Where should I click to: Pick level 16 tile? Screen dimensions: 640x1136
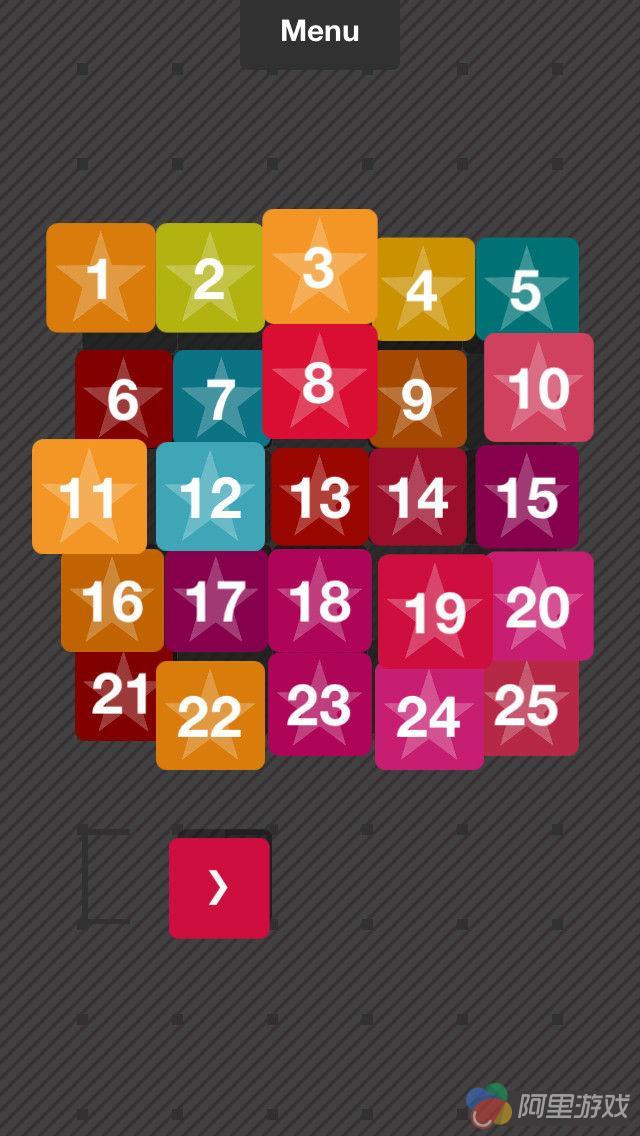(x=112, y=600)
